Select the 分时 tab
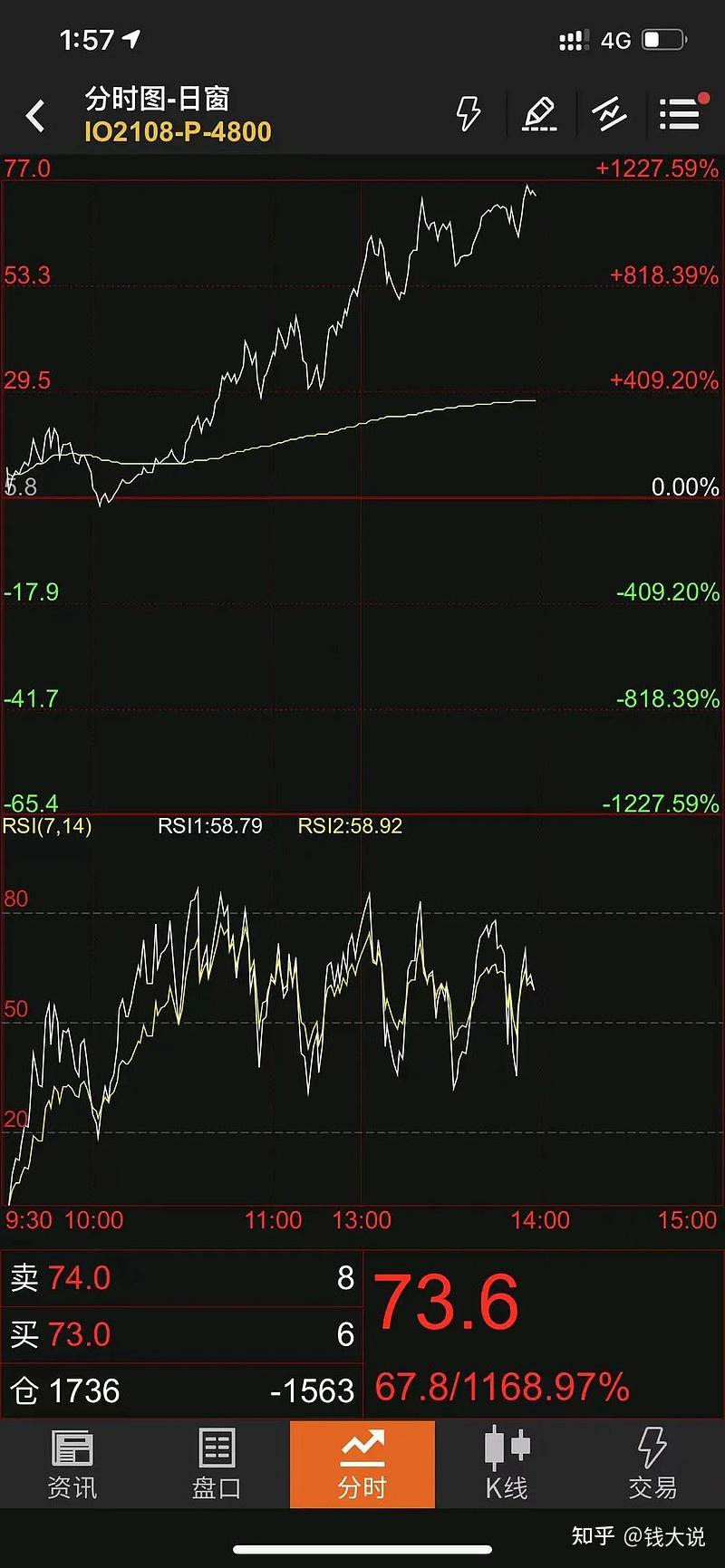 point(362,1464)
